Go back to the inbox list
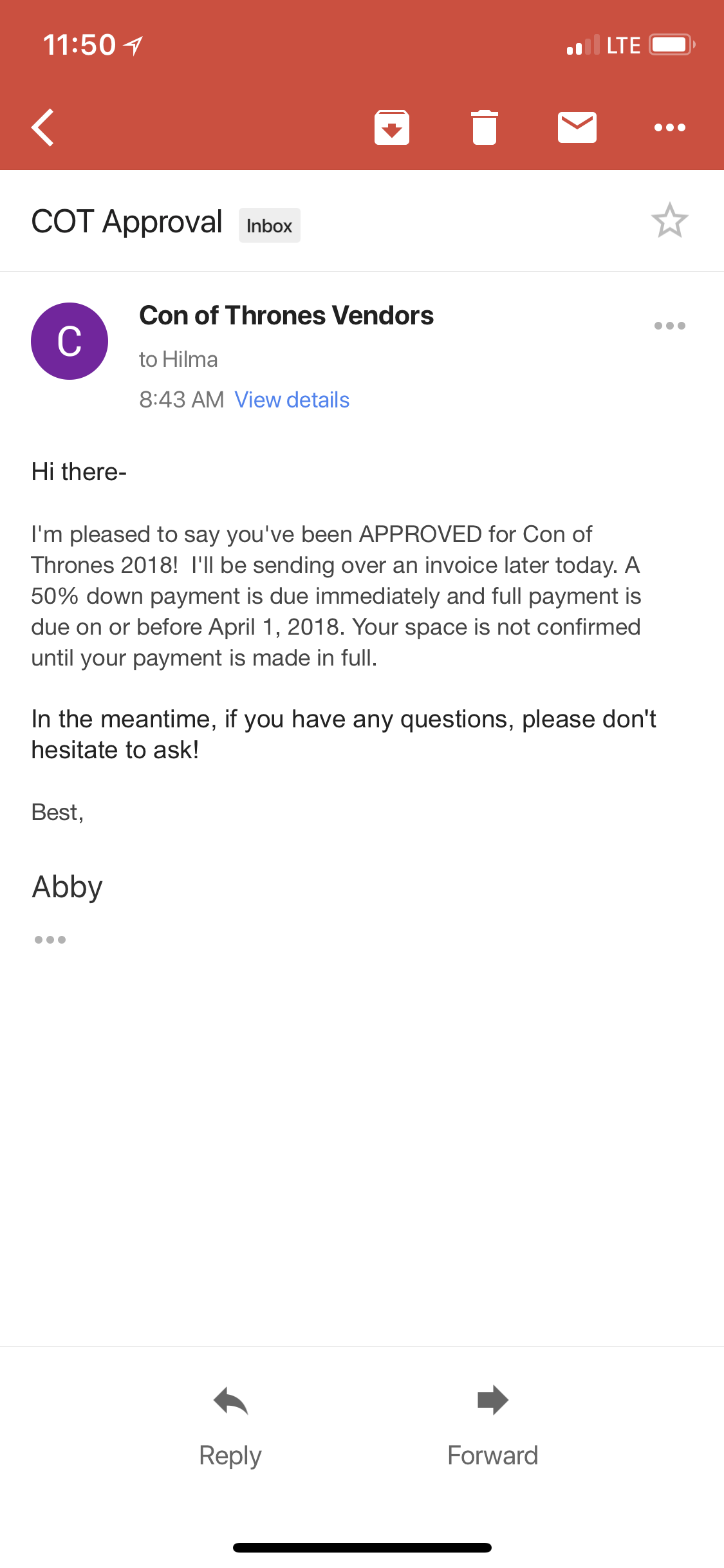724x1568 pixels. coord(43,127)
